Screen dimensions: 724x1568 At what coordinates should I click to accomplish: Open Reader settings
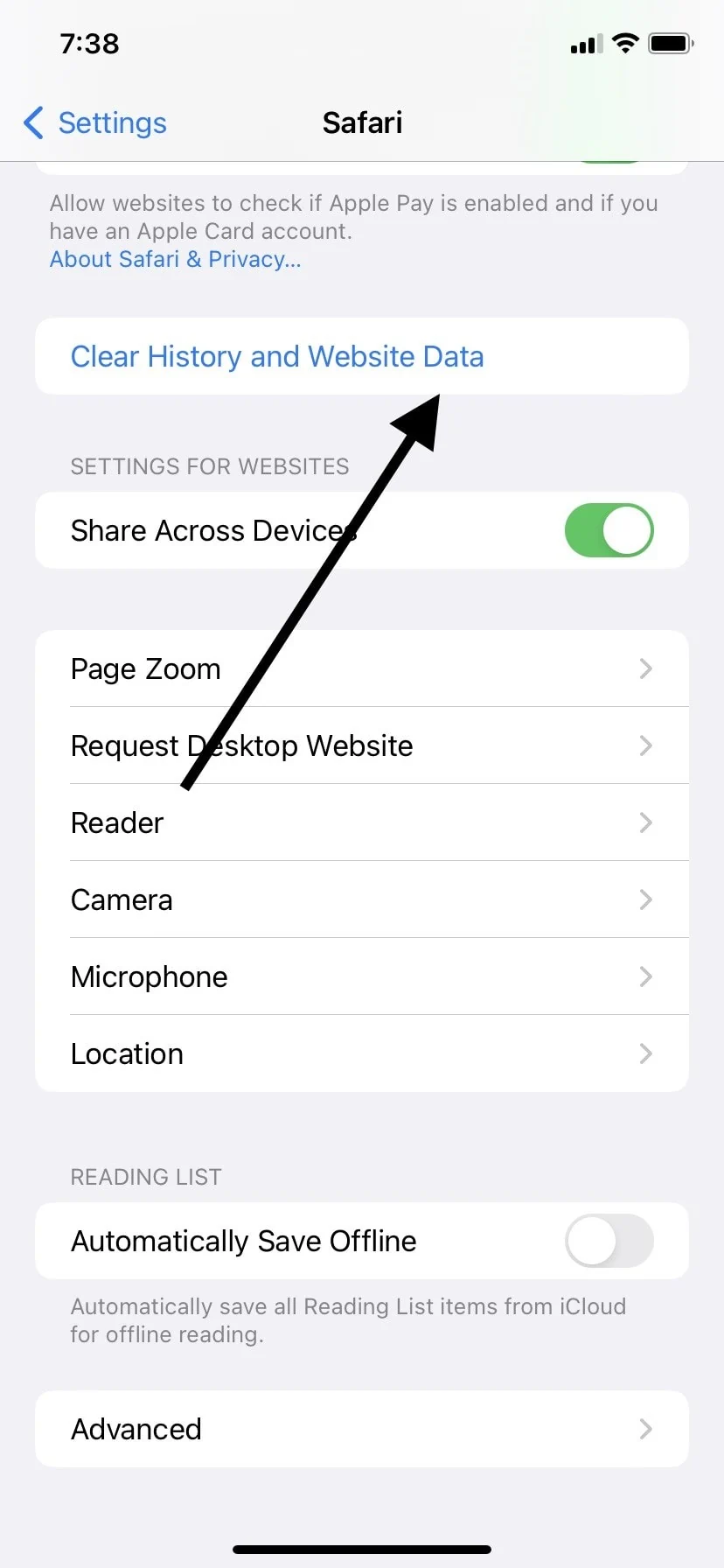click(362, 822)
